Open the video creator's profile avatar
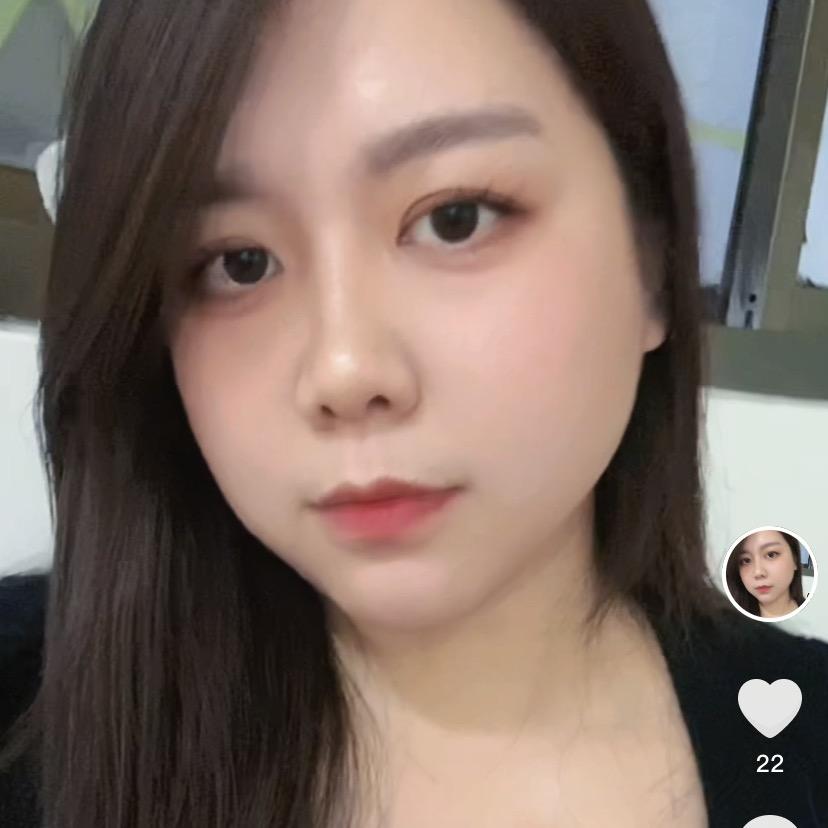The width and height of the screenshot is (828, 828). coord(769,574)
